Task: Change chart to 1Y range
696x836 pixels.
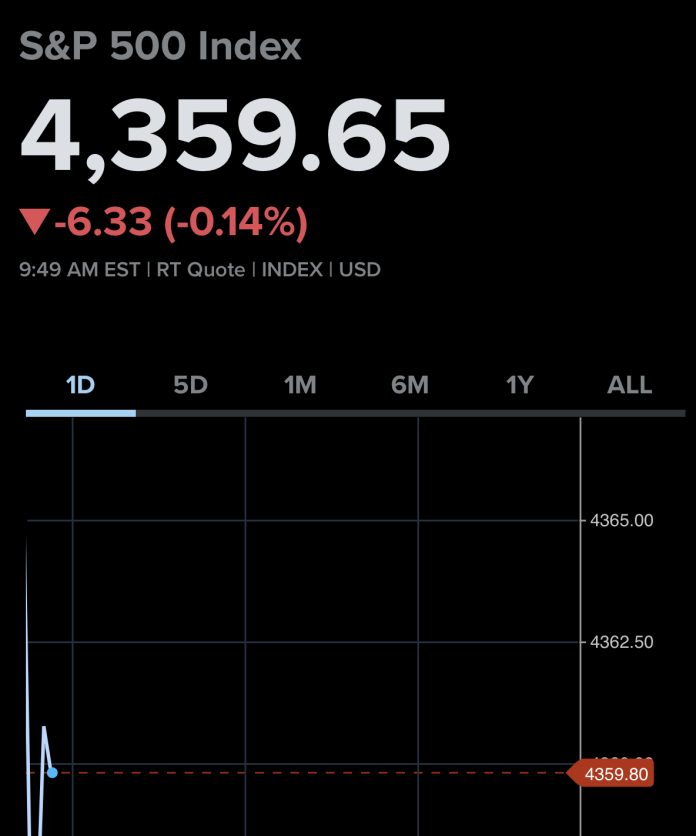Action: (x=519, y=385)
